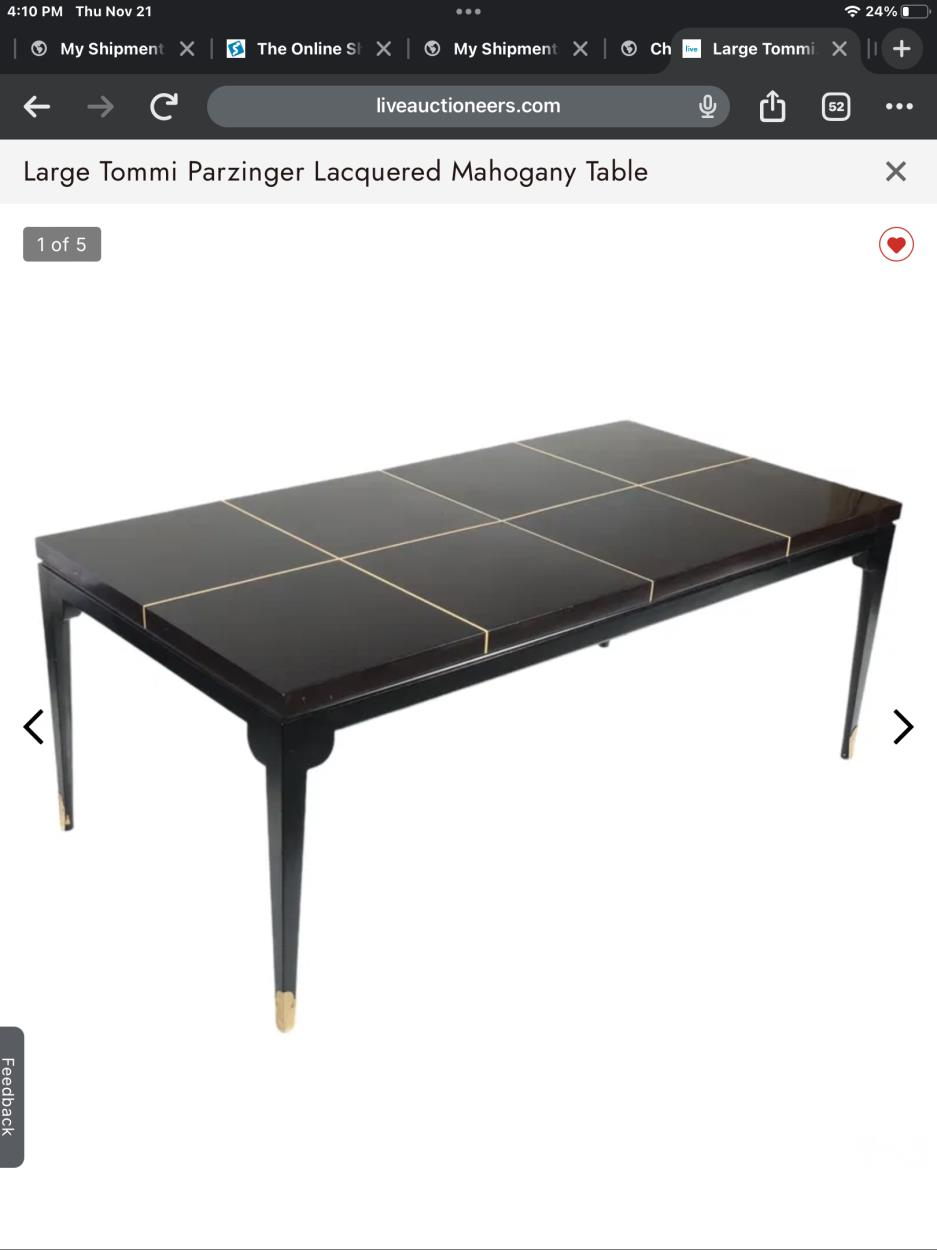Viewport: 937px width, 1250px height.
Task: Start voice search with the microphone
Action: (707, 106)
